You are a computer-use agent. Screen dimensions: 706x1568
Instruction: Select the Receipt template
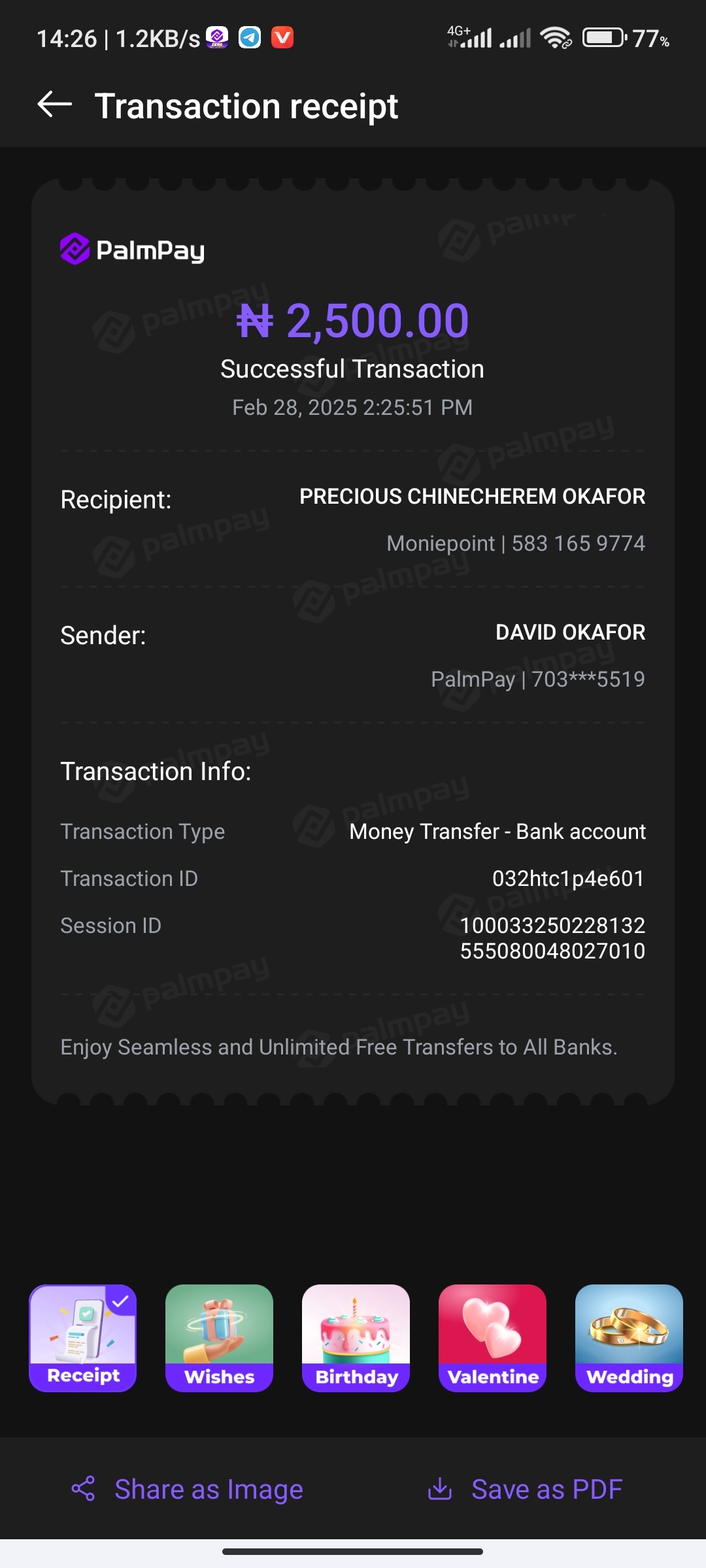(x=83, y=1337)
